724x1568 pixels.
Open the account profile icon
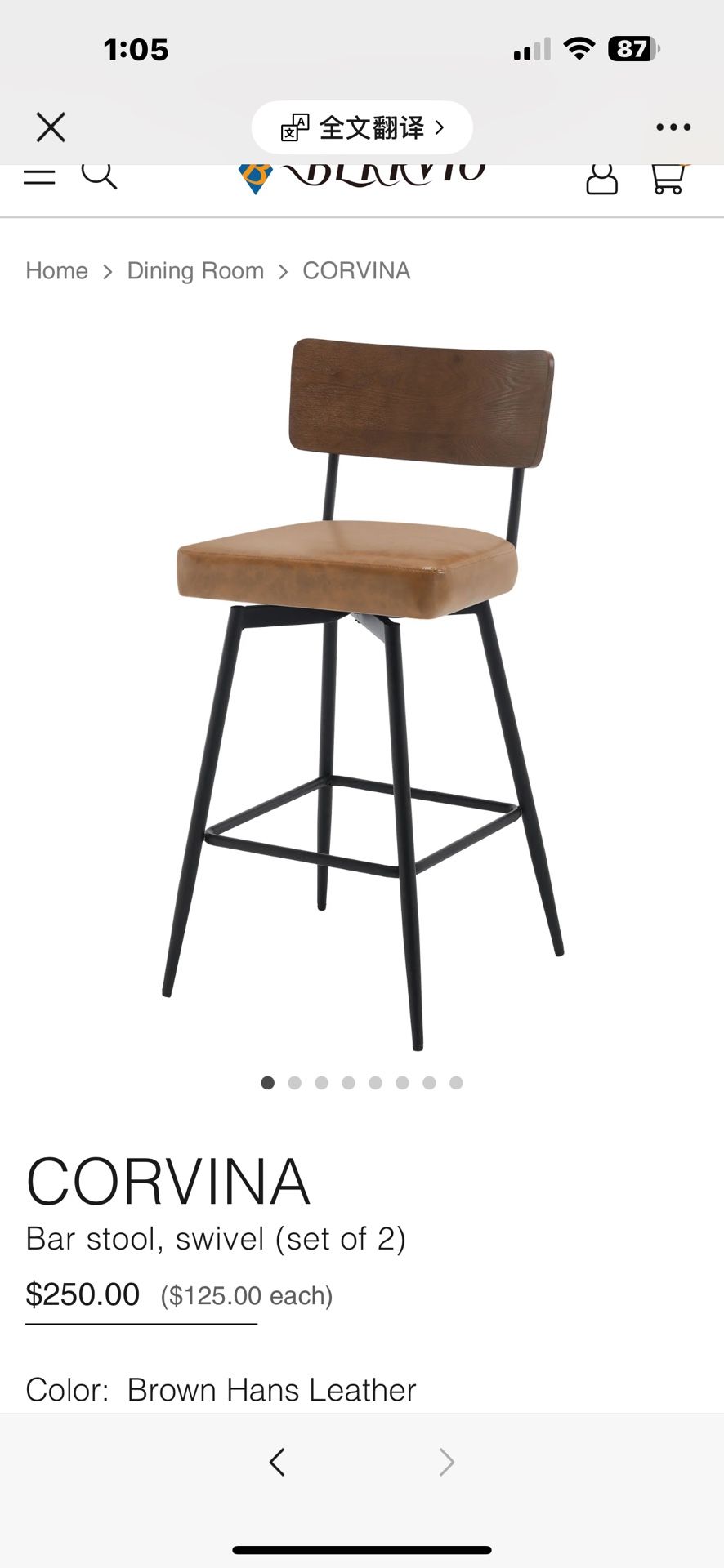[601, 178]
